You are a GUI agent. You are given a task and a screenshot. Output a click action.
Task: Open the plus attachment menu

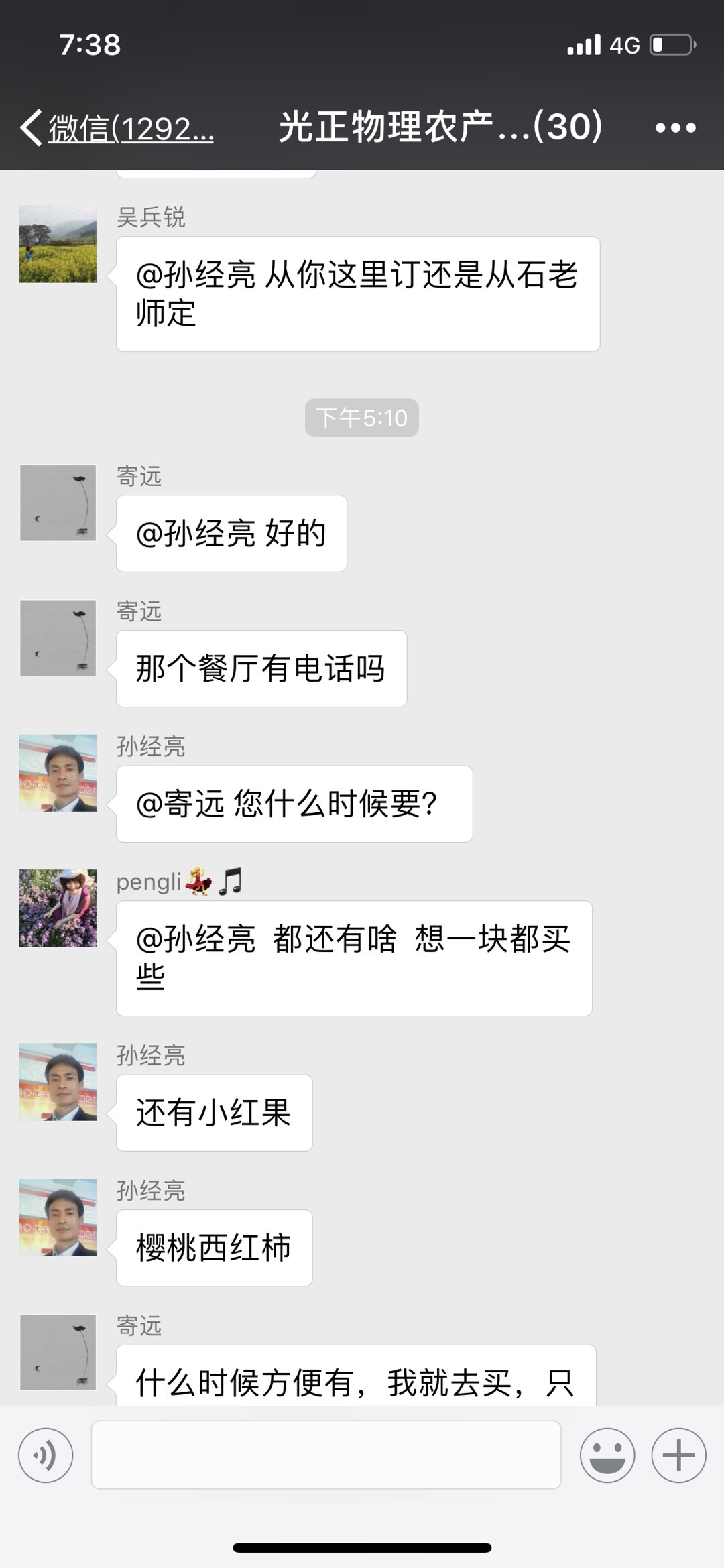[678, 1455]
